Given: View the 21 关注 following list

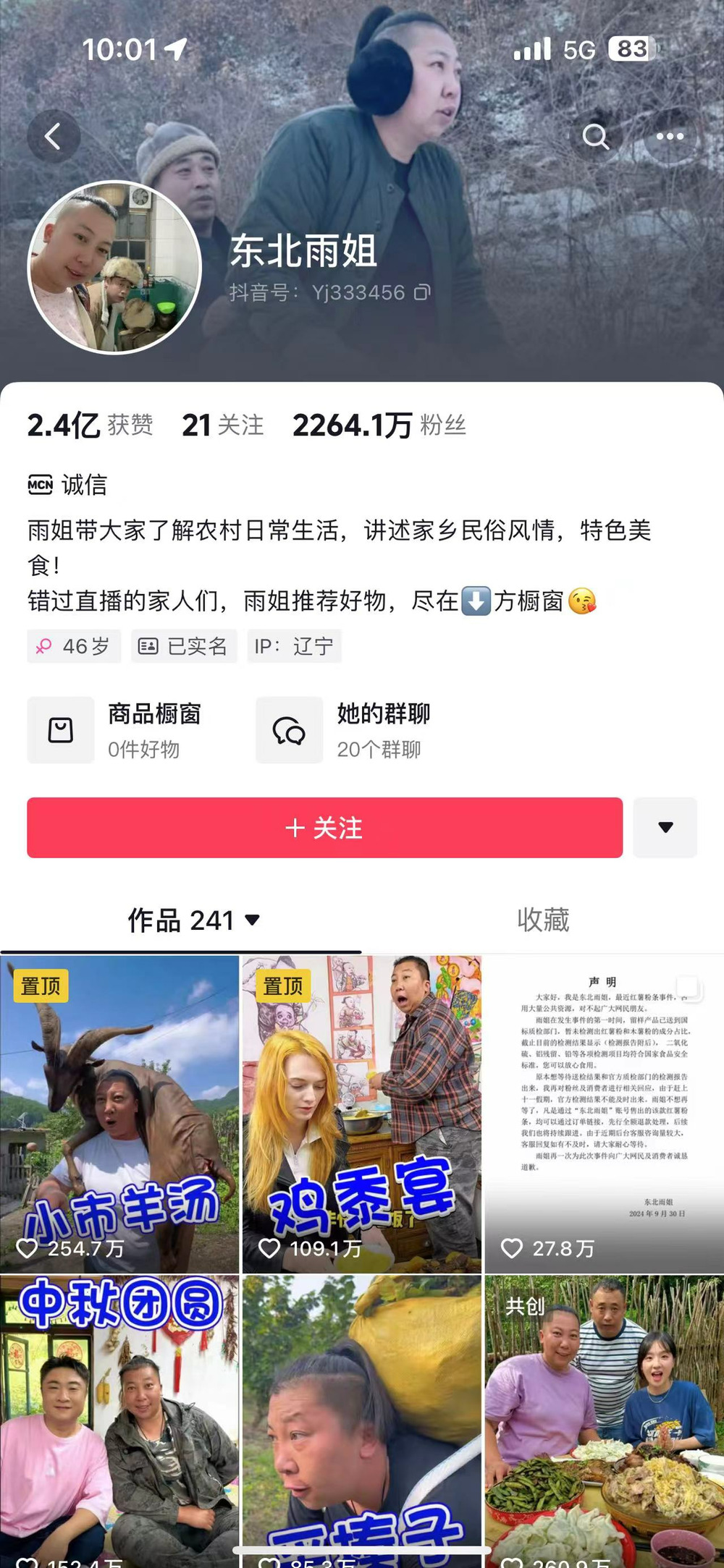Looking at the screenshot, I should [222, 425].
